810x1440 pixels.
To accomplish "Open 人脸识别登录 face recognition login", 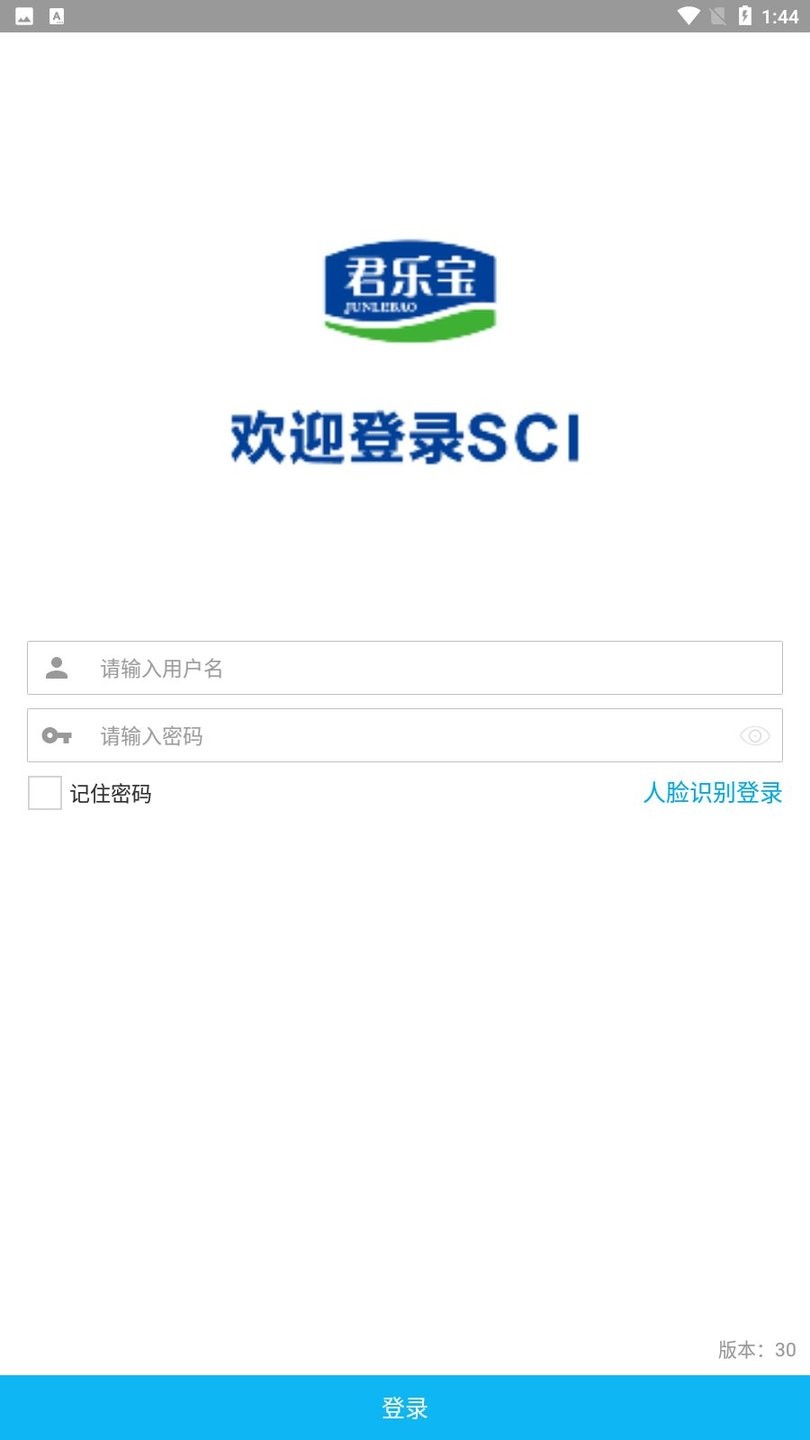I will [x=712, y=793].
